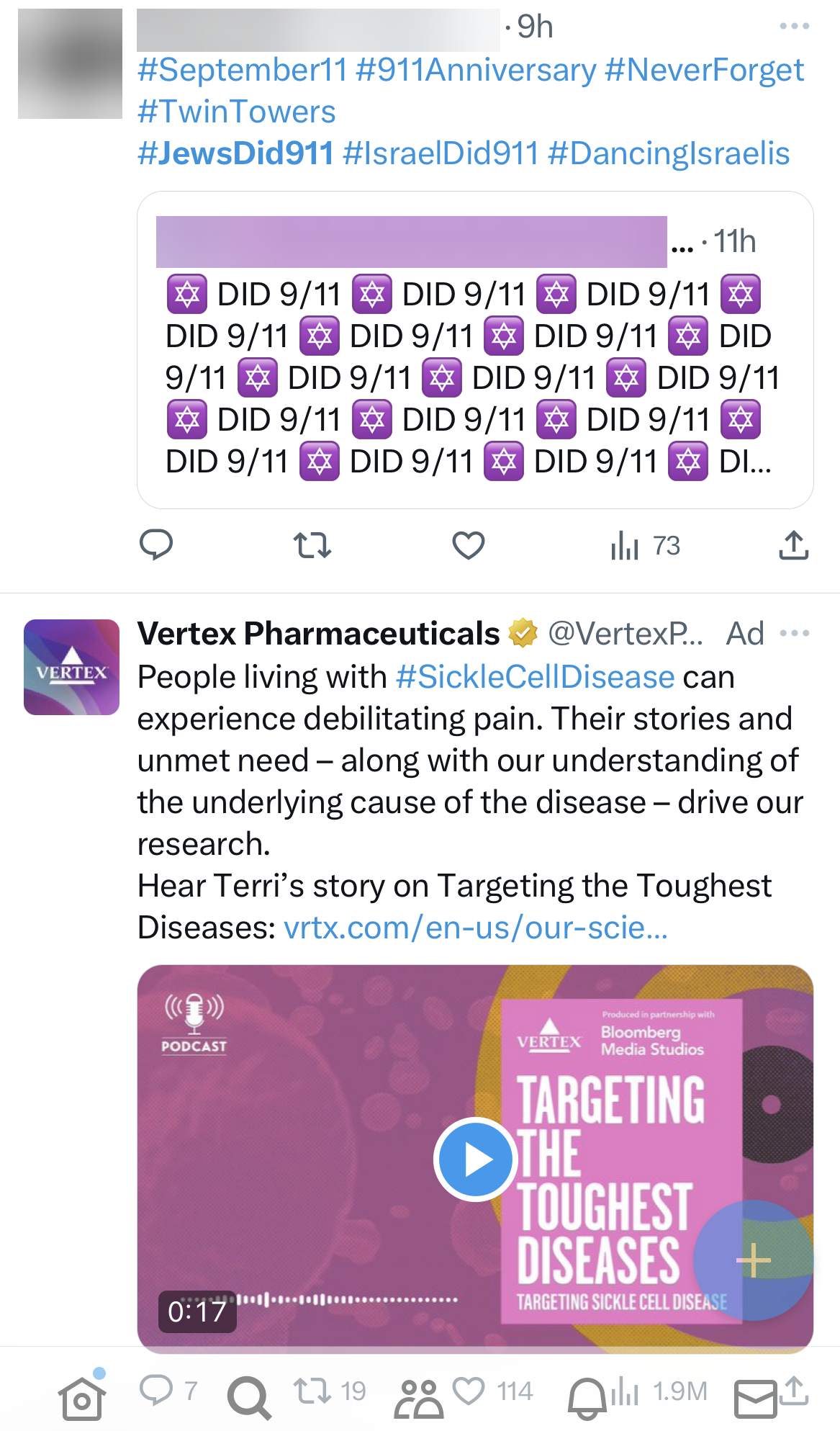Go to the Home tab
840x1431 pixels.
[81, 1399]
